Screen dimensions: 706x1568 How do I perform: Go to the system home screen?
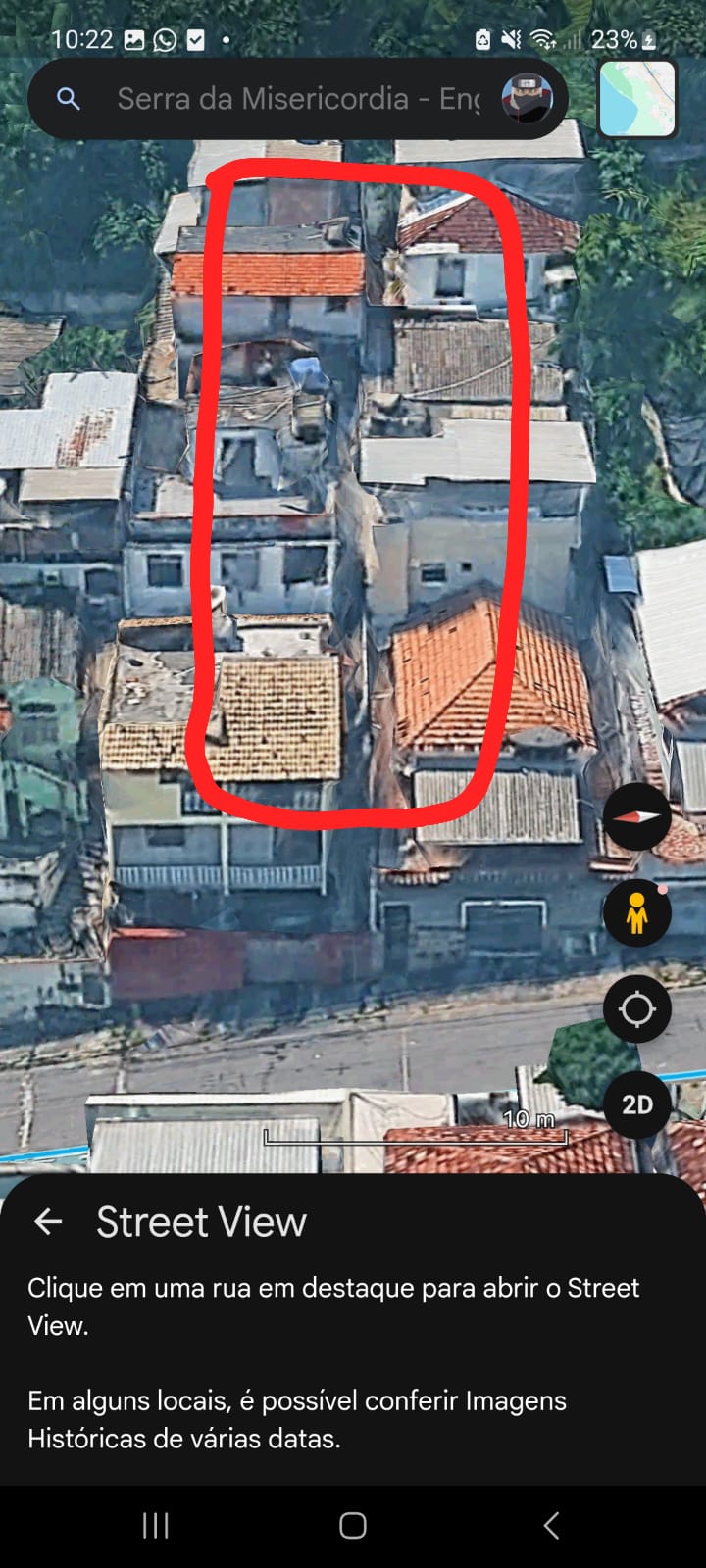pyautogui.click(x=353, y=1525)
